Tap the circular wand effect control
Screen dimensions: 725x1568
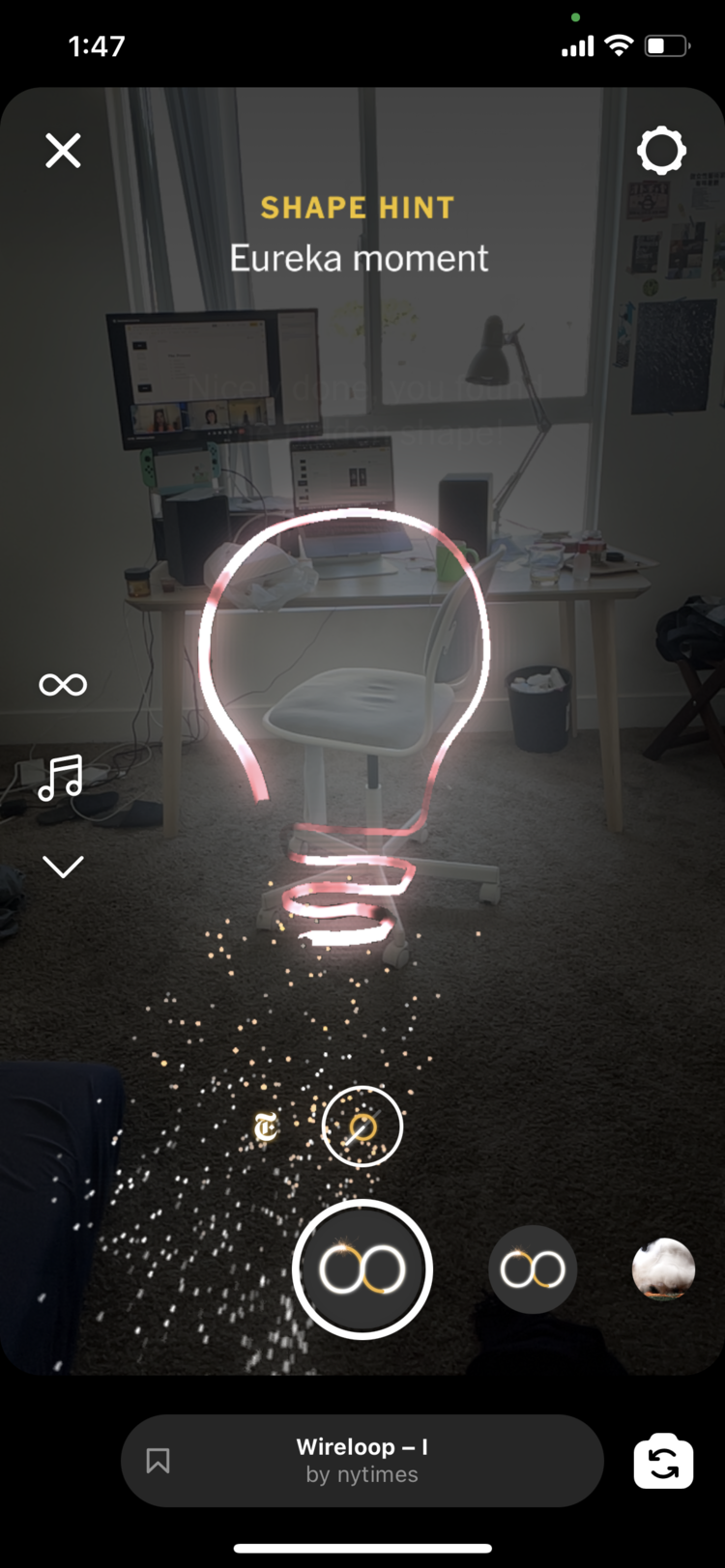[x=362, y=1126]
